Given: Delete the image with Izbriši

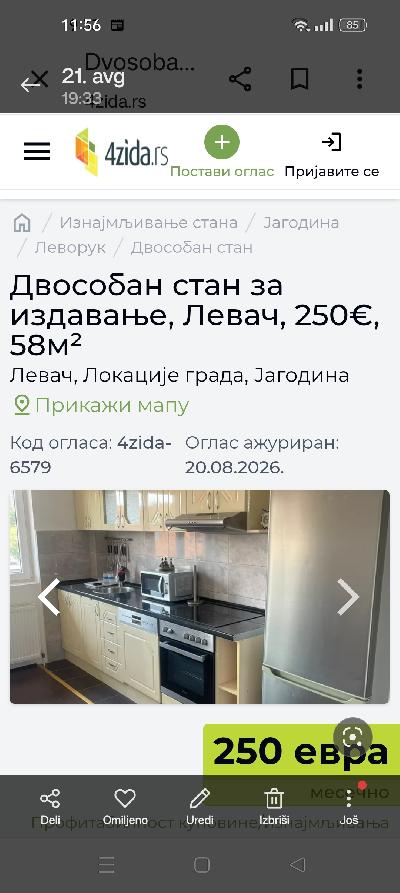Looking at the screenshot, I should (274, 807).
